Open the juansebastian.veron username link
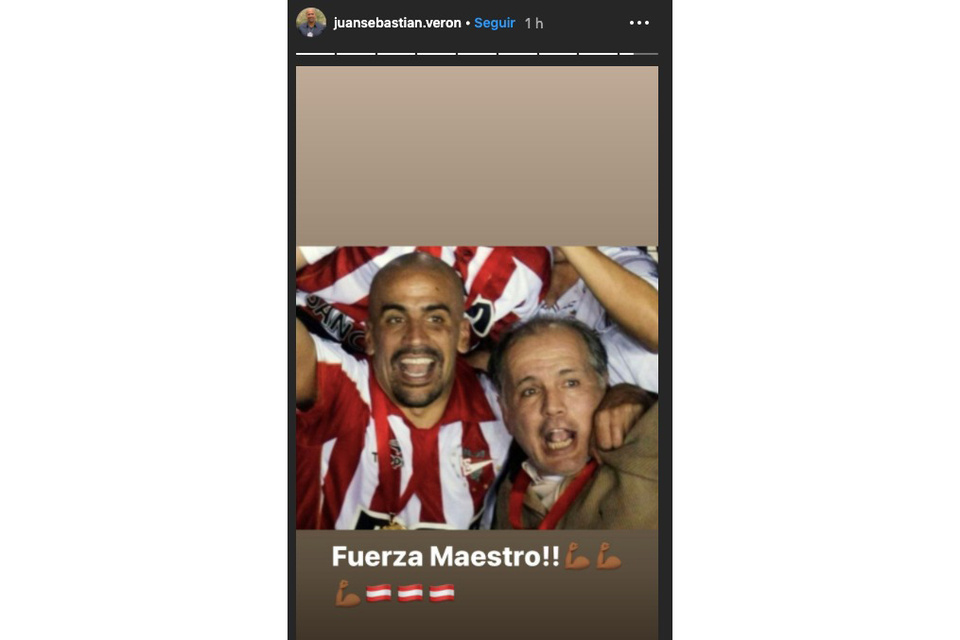 pyautogui.click(x=397, y=23)
